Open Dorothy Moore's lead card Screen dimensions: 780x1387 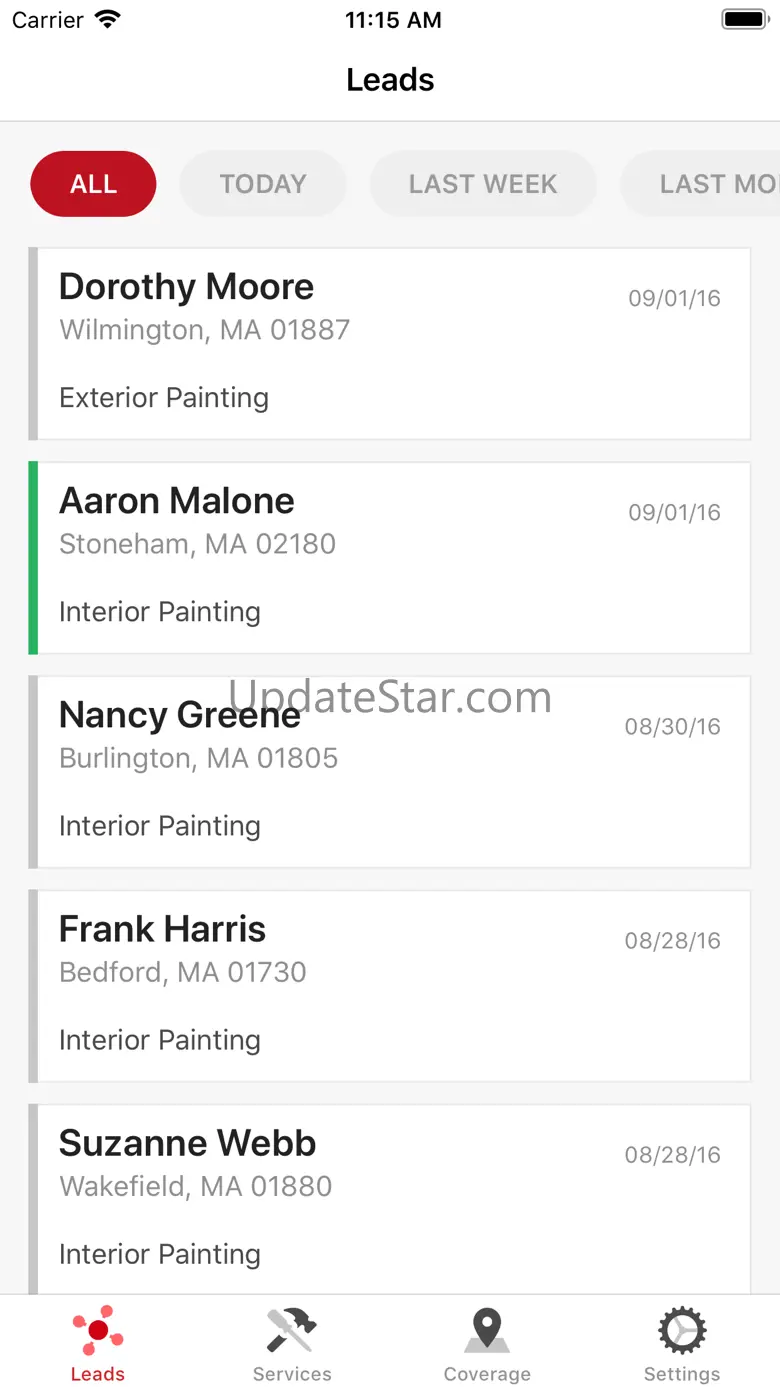coord(390,344)
